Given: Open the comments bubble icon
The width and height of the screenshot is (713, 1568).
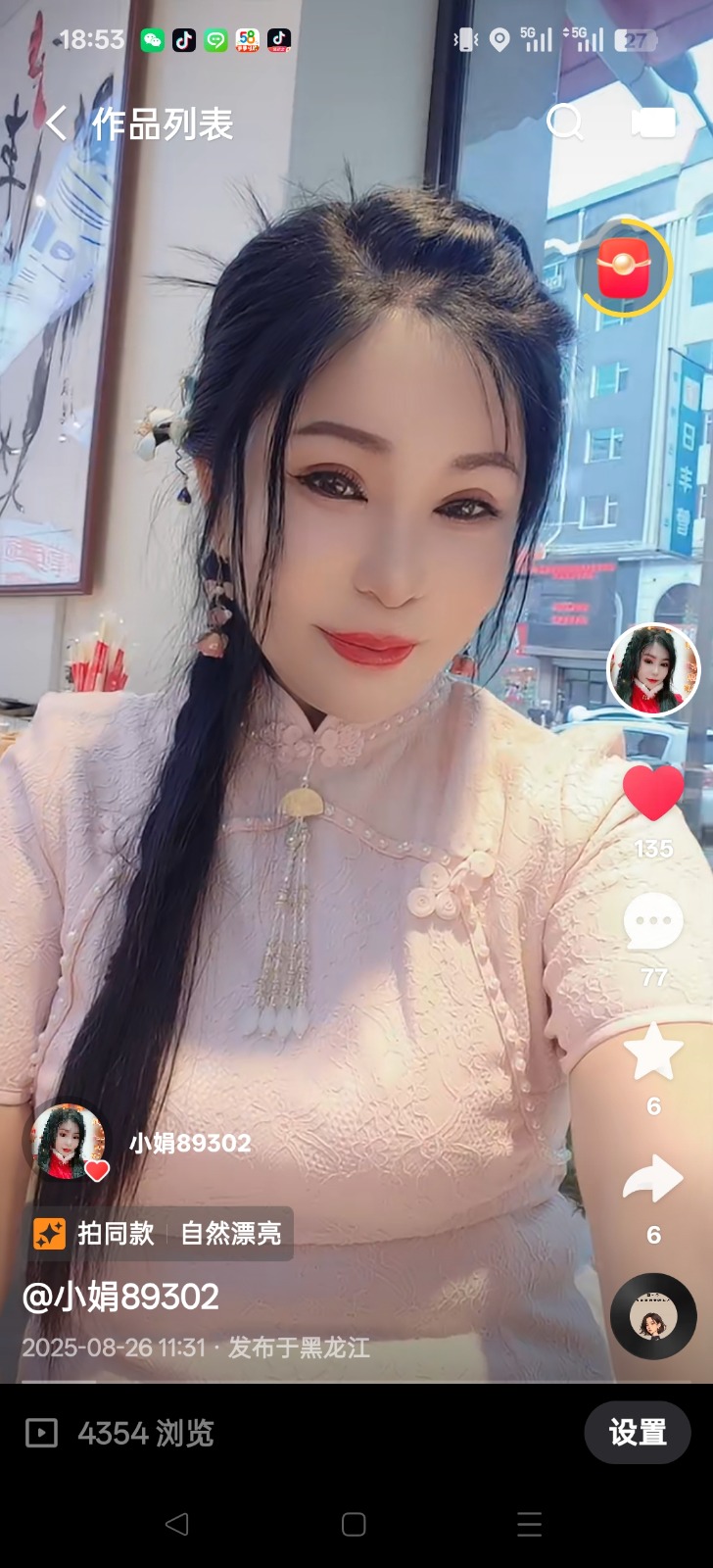Looking at the screenshot, I should tap(652, 921).
